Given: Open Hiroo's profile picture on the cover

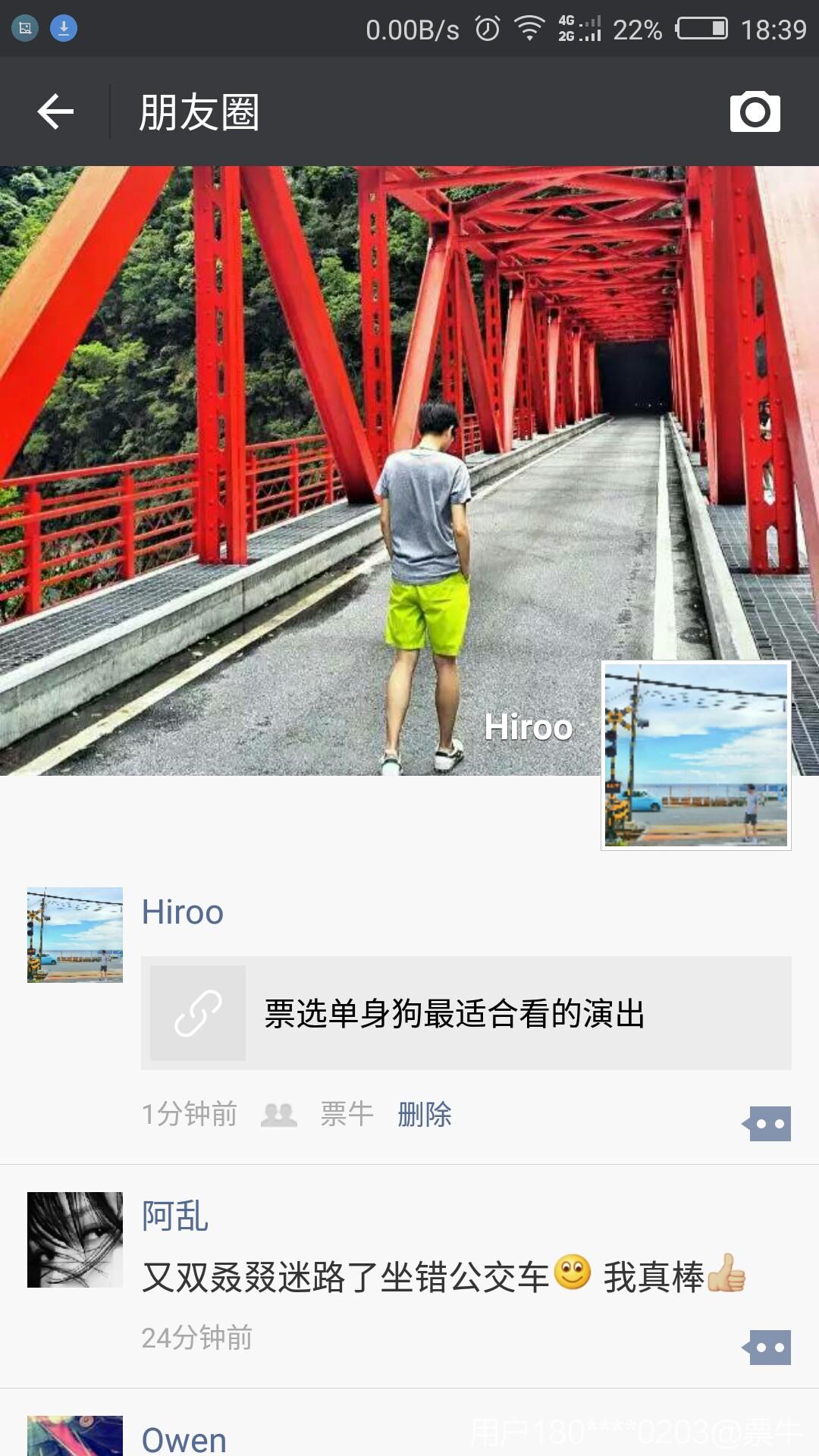Looking at the screenshot, I should point(695,755).
